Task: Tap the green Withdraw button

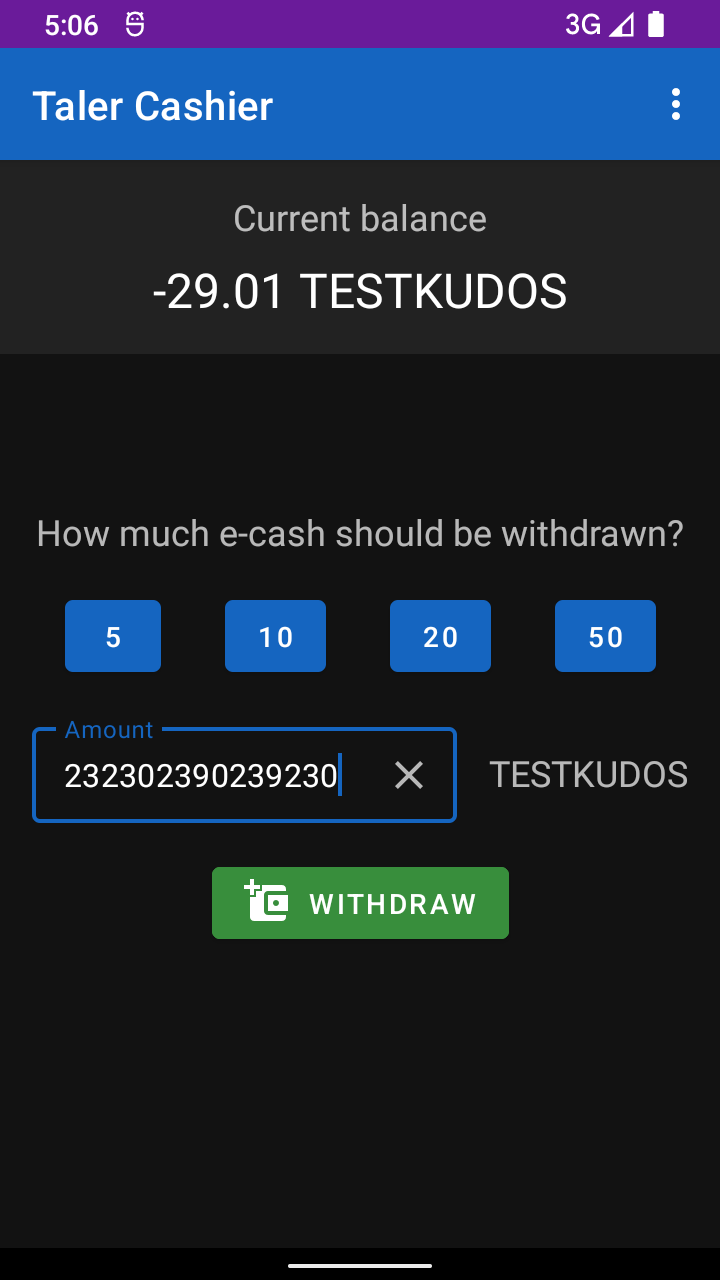Action: pyautogui.click(x=360, y=903)
